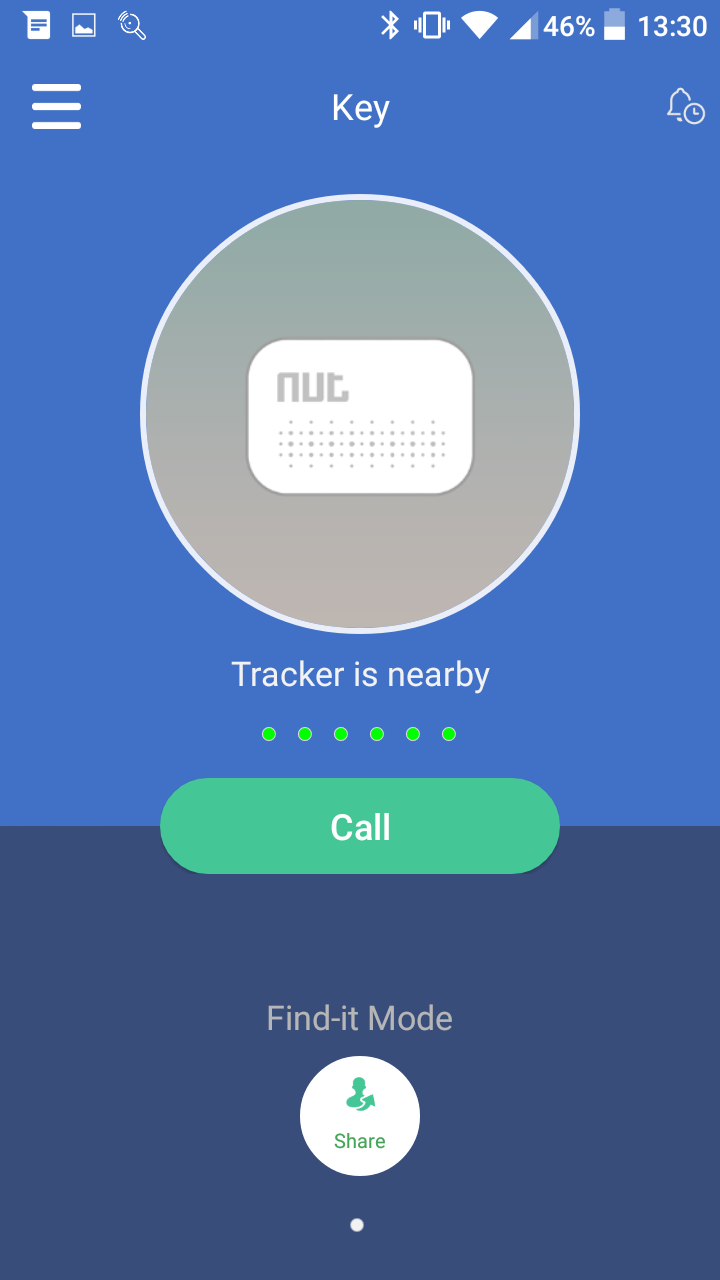The height and width of the screenshot is (1280, 720).
Task: Open the hamburger drawer menu
Action: point(56,106)
